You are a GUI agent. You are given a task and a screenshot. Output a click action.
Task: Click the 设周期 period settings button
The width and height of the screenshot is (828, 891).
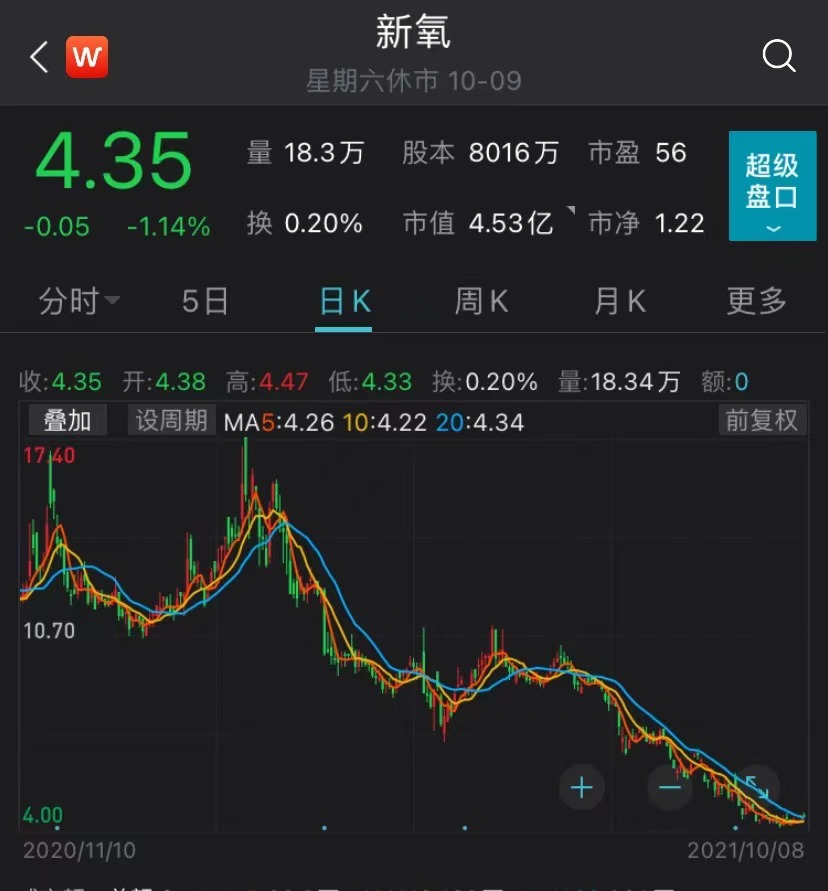(170, 421)
